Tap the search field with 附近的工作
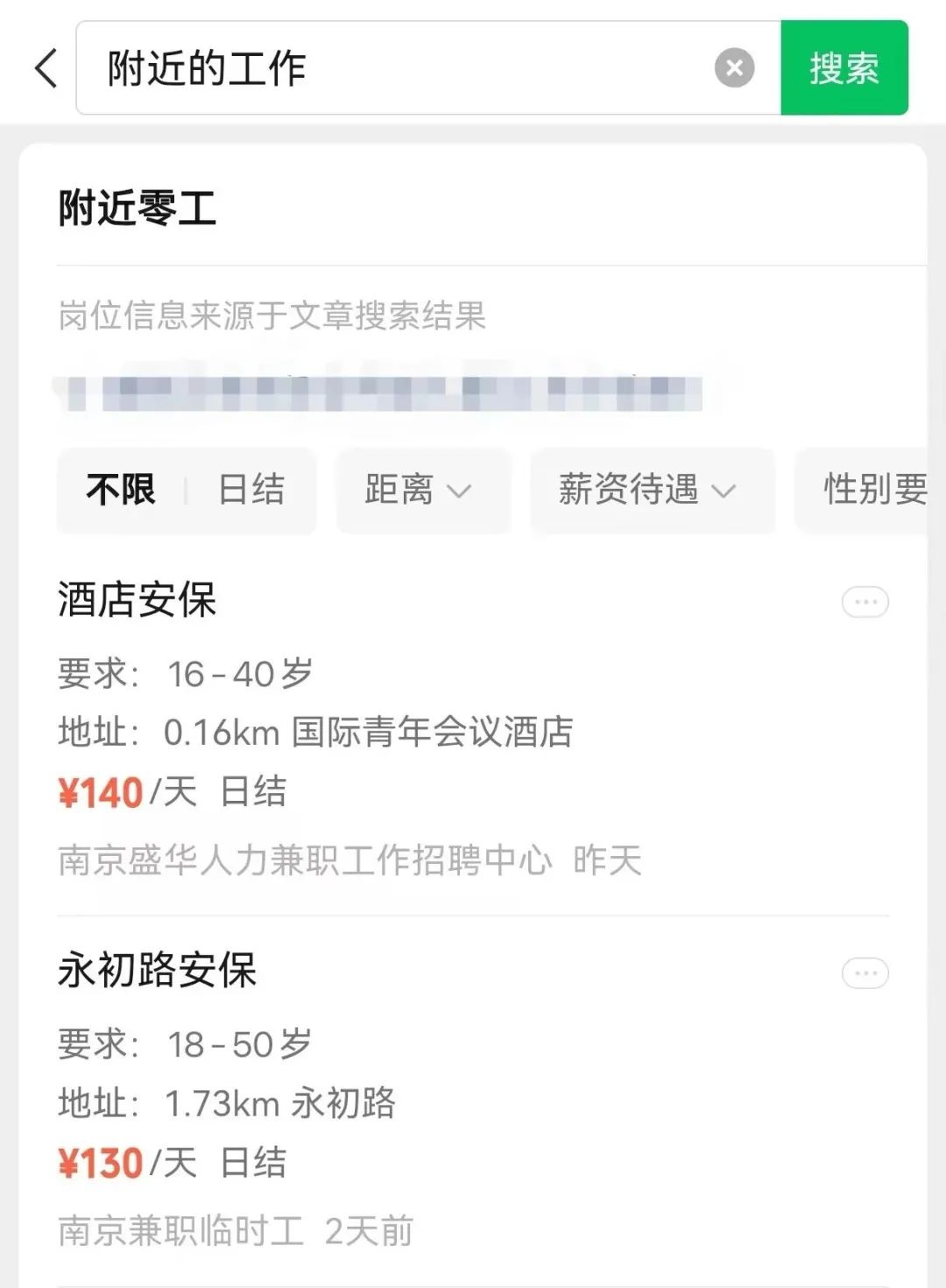 [394, 68]
